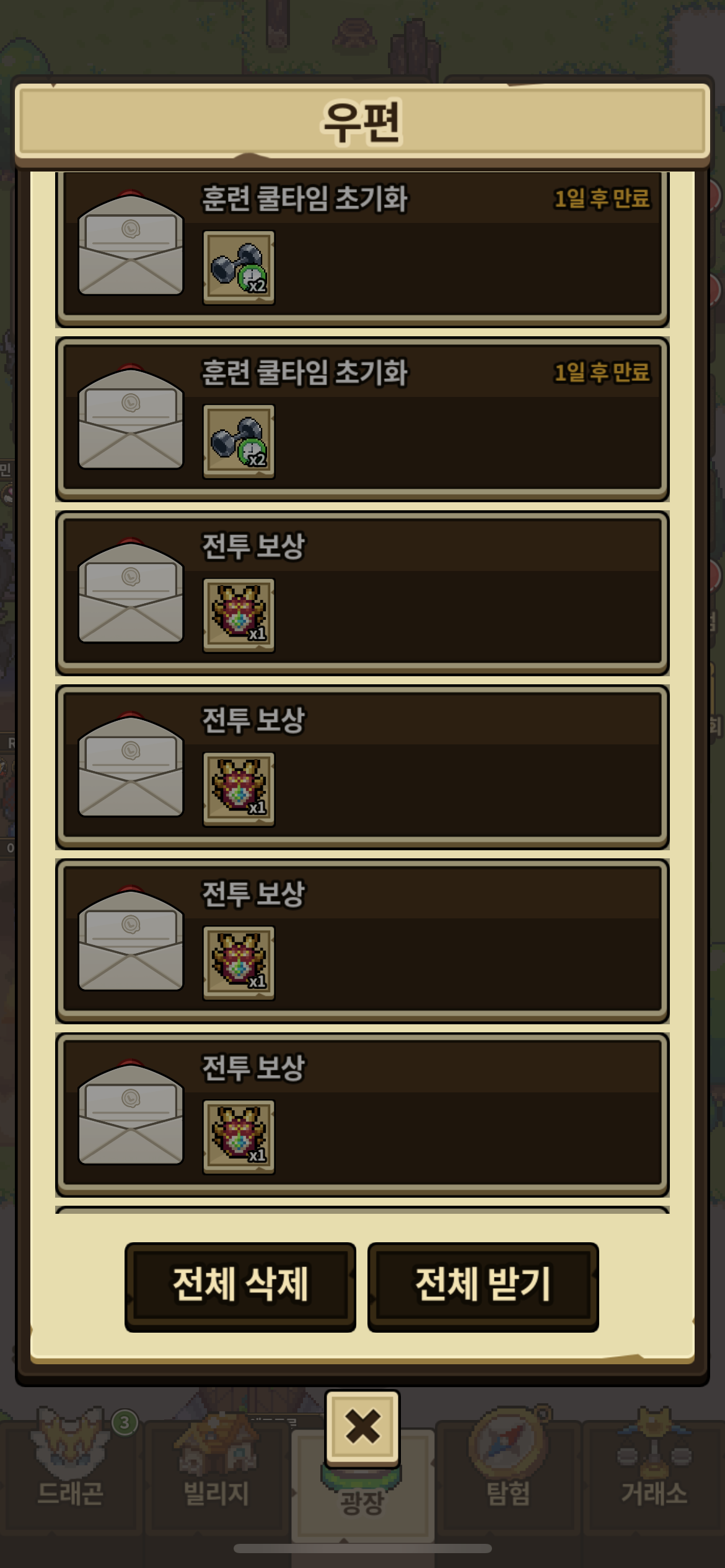Open the first 전투 보상 mail
The height and width of the screenshot is (1568, 725).
tap(362, 593)
